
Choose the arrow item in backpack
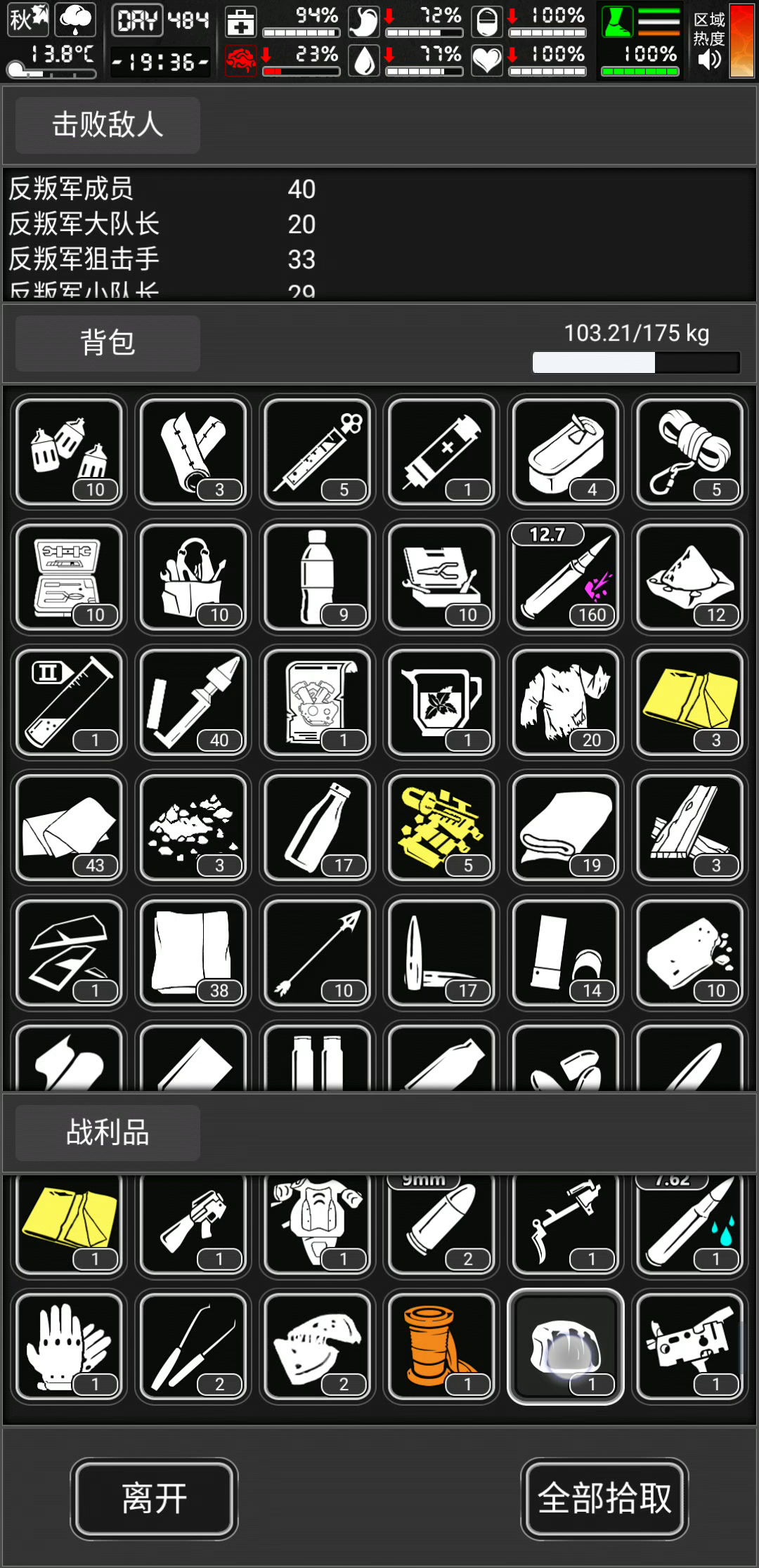(317, 953)
